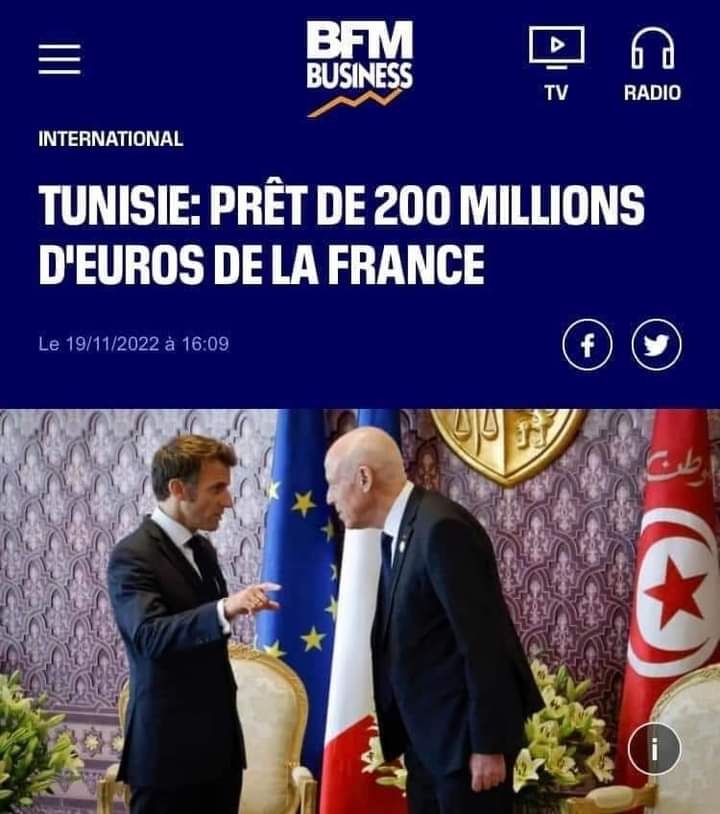Share article on Facebook
Viewport: 720px width, 814px height.
coord(587,346)
